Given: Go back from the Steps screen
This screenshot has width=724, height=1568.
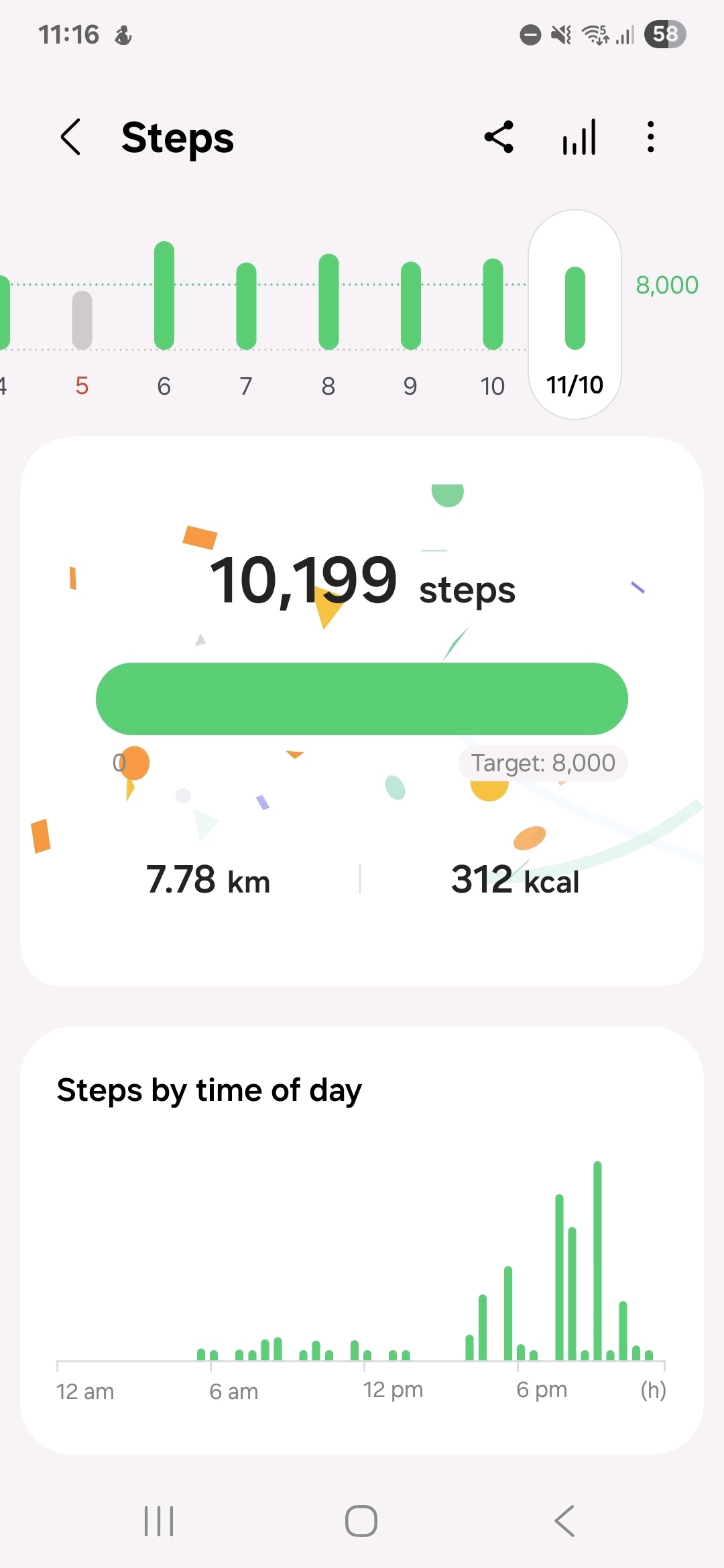Looking at the screenshot, I should 70,137.
